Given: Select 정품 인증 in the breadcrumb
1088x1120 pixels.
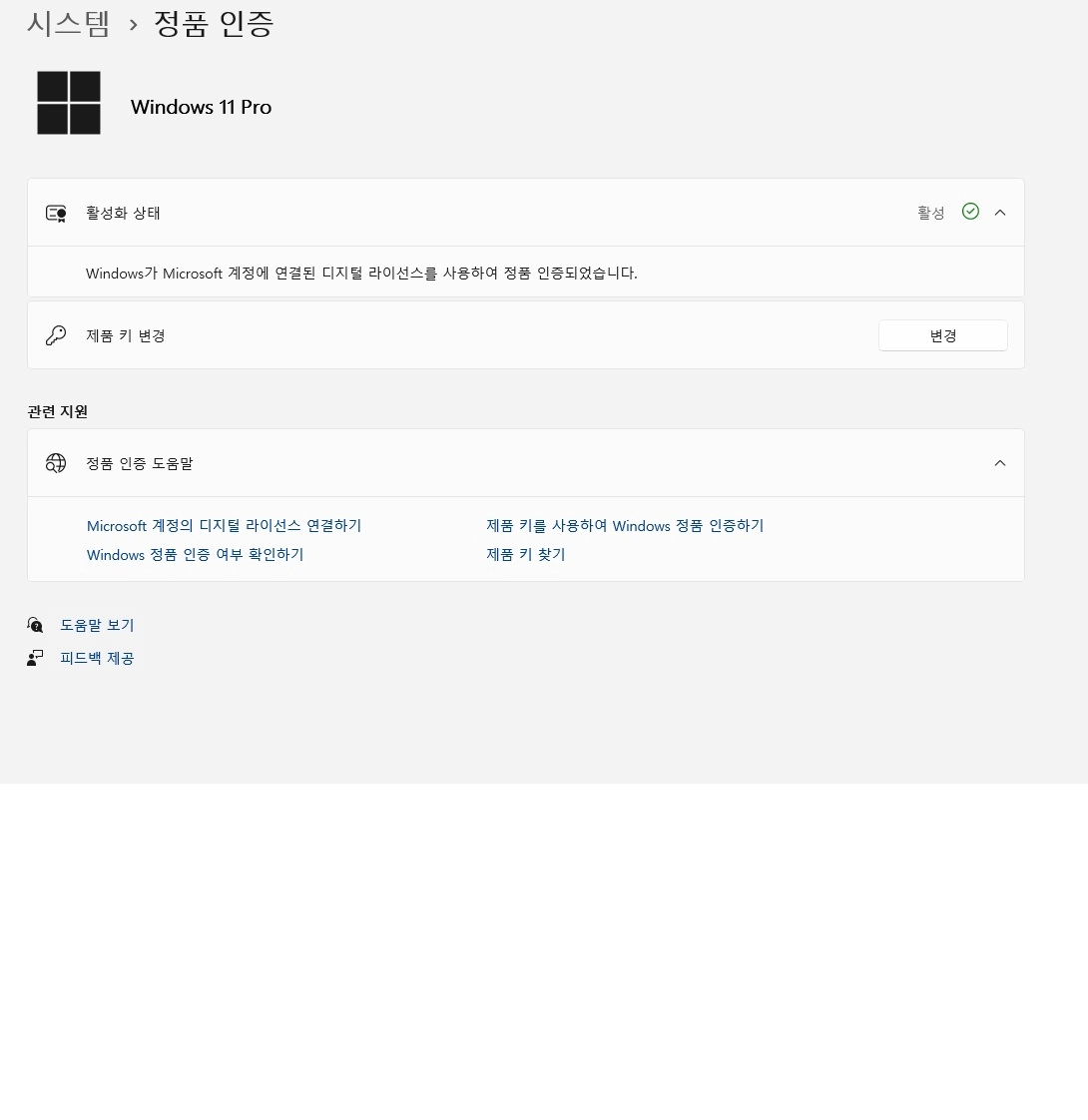Looking at the screenshot, I should (x=213, y=24).
